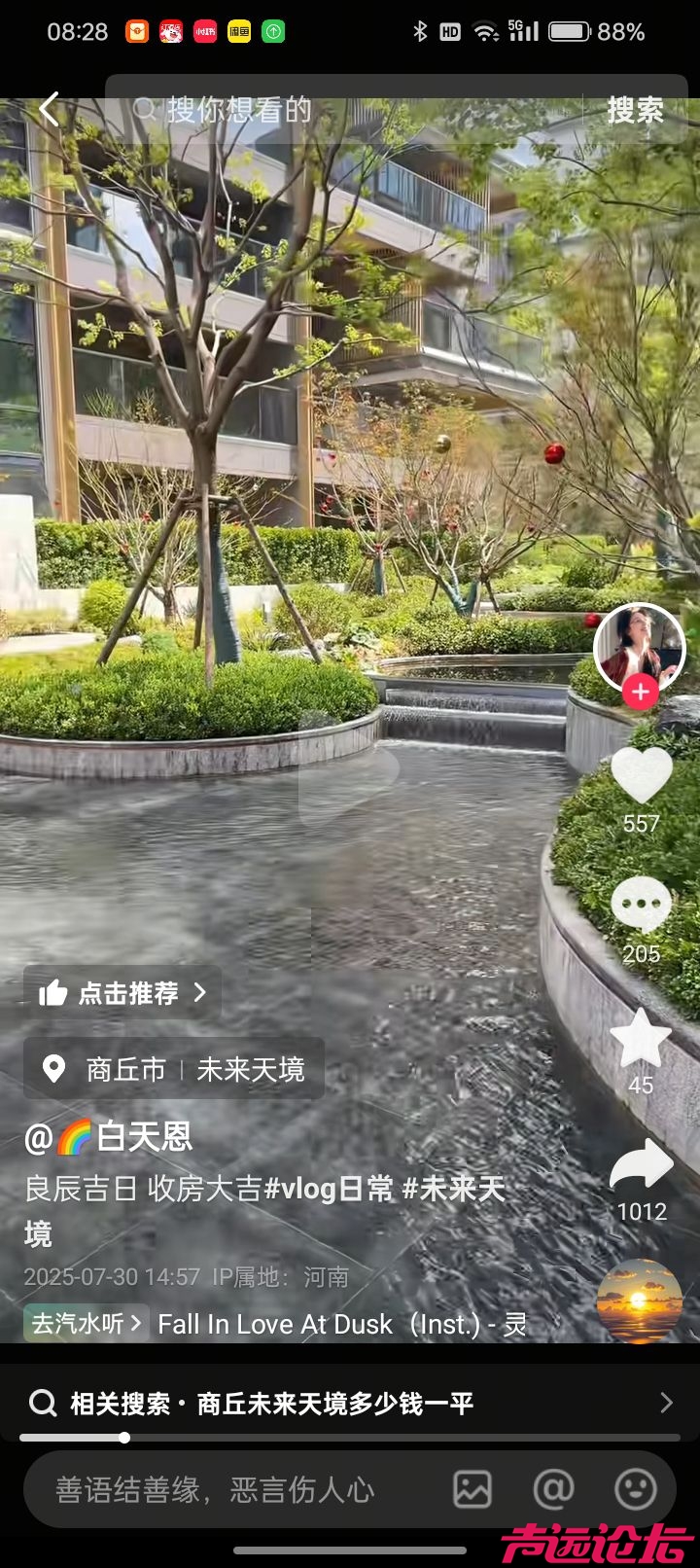700x1568 pixels.
Task: Go back using the top-left arrow
Action: click(49, 110)
